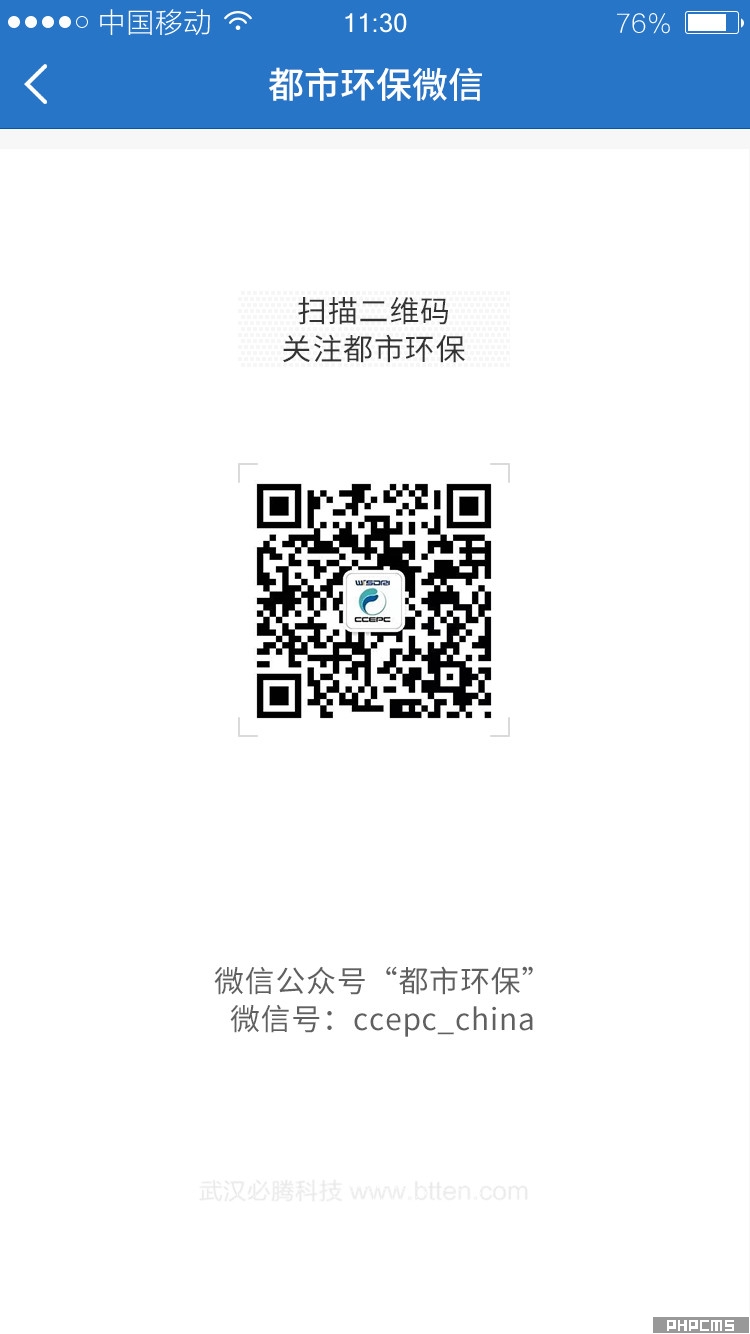Go back from 都市环保微信 page

tap(36, 85)
